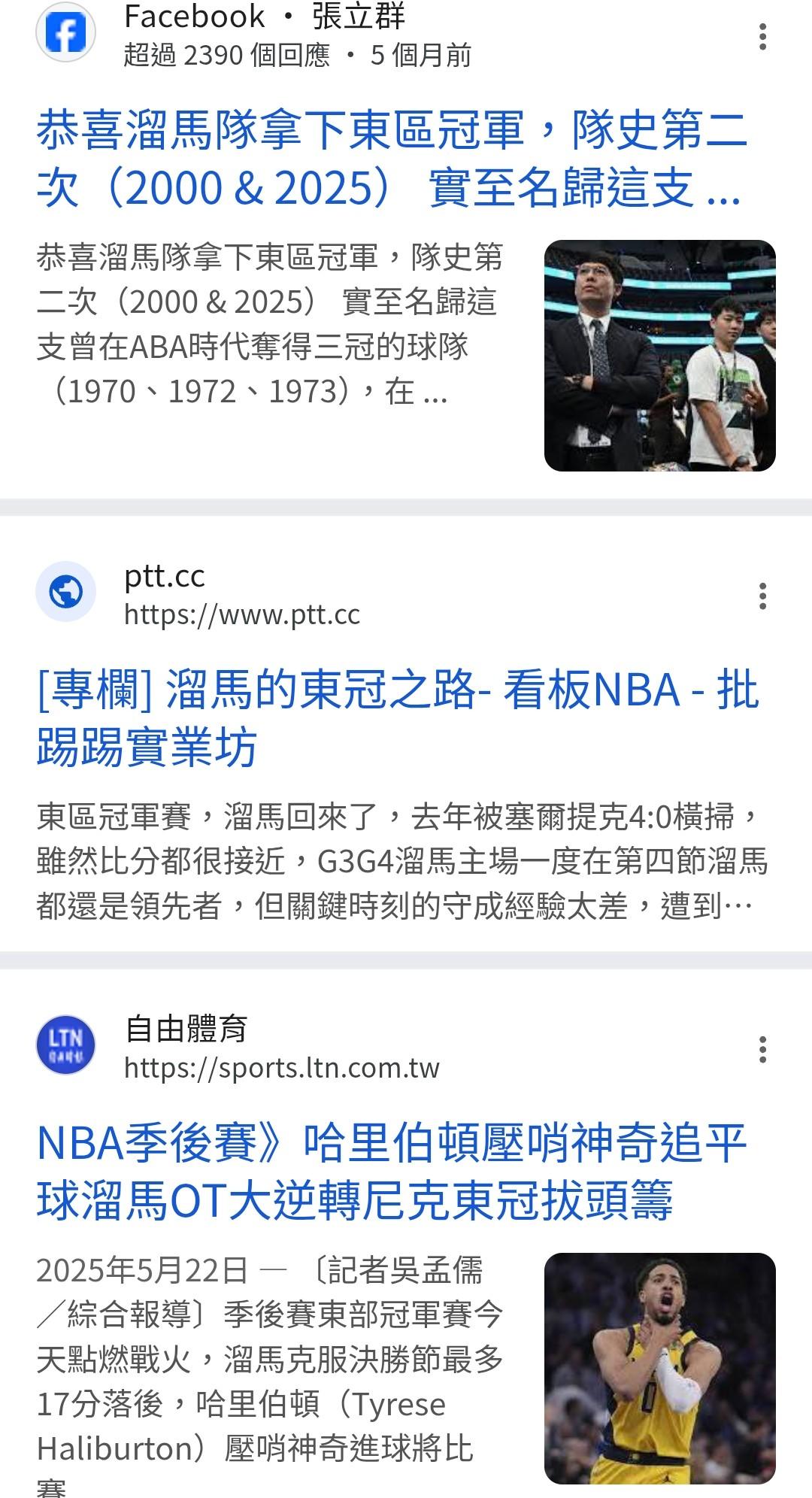
Task: Tap the Facebook result's arena photo thumbnail
Action: [x=659, y=356]
